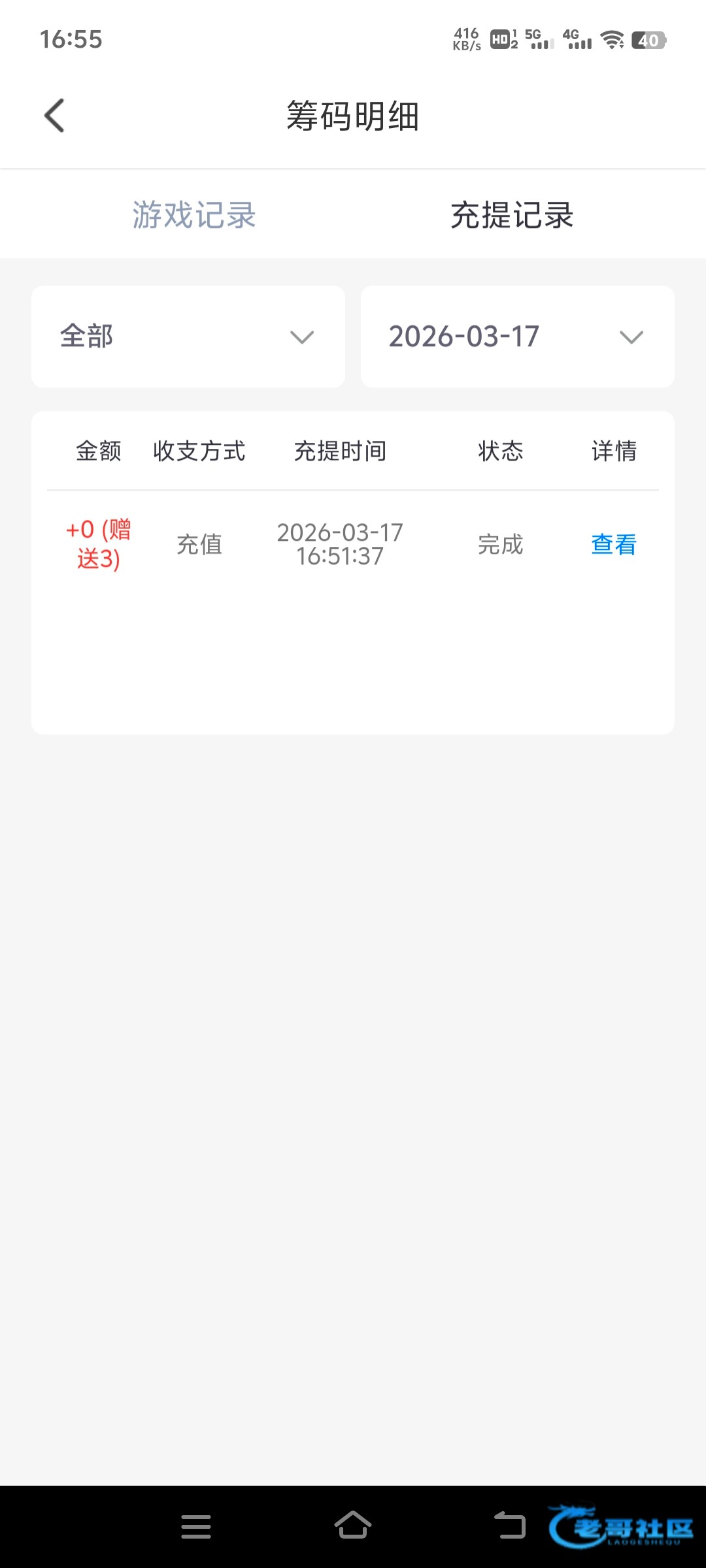
Task: Expand the 全部 type filter dropdown
Action: click(188, 336)
